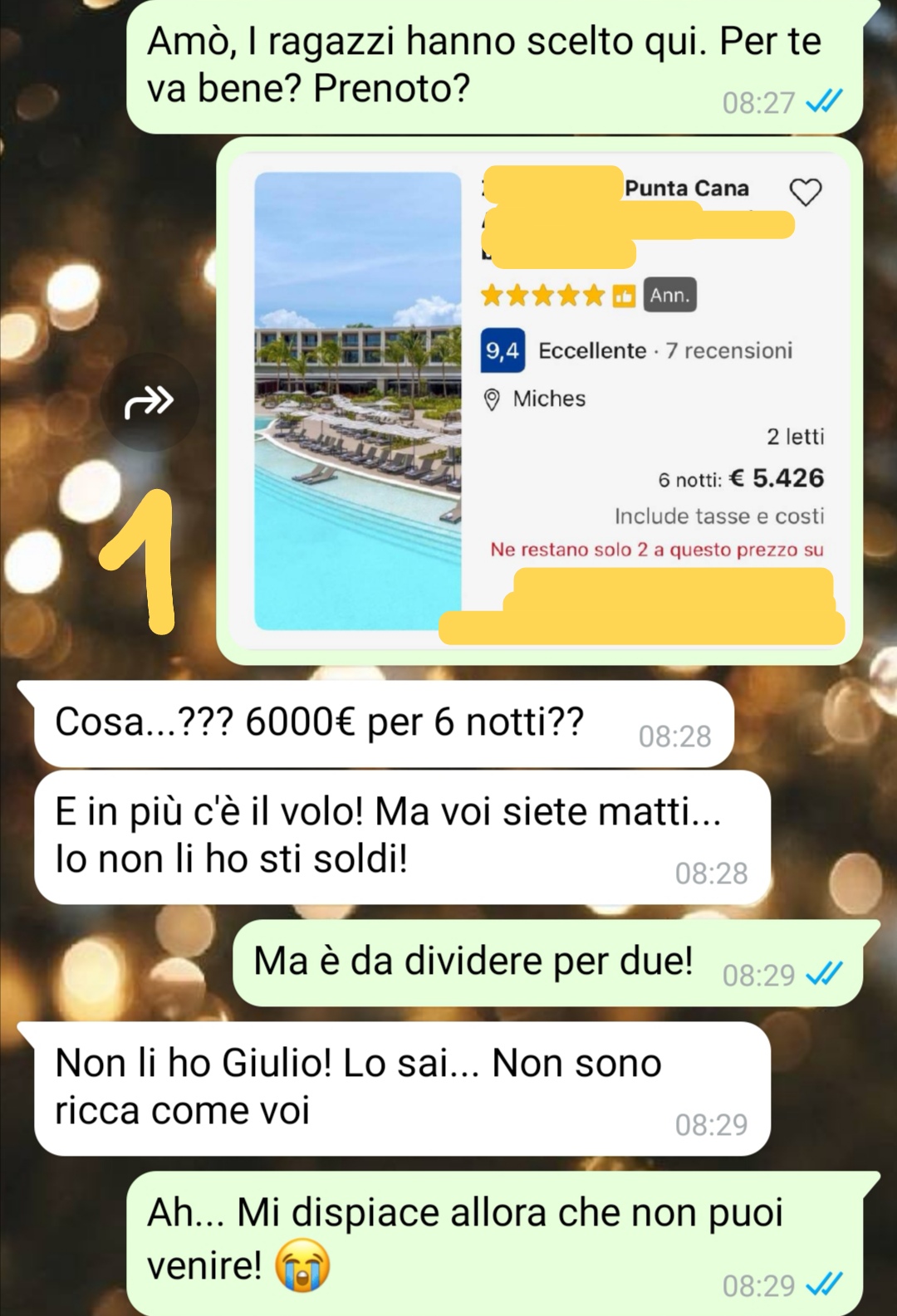Screen dimensions: 897x1316
Task: Open the Punta Cana hotel screenshot image
Action: (538, 400)
